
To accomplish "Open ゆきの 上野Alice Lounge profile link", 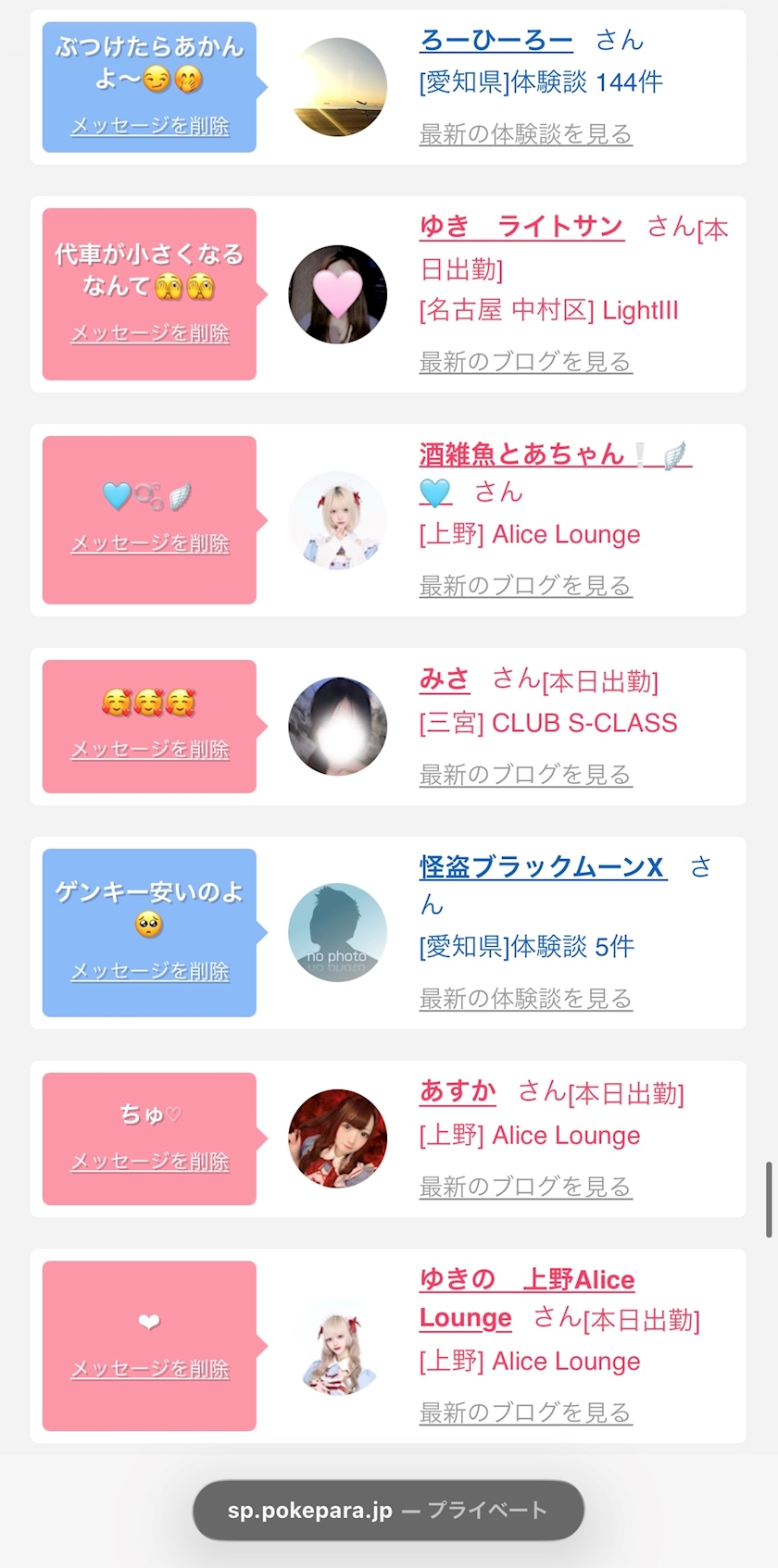I will click(x=527, y=1299).
